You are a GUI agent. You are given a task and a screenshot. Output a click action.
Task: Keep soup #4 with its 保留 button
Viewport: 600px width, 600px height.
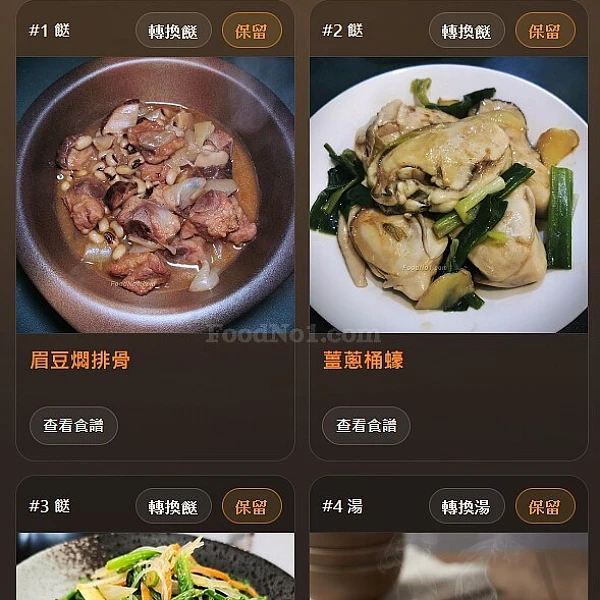(x=545, y=506)
